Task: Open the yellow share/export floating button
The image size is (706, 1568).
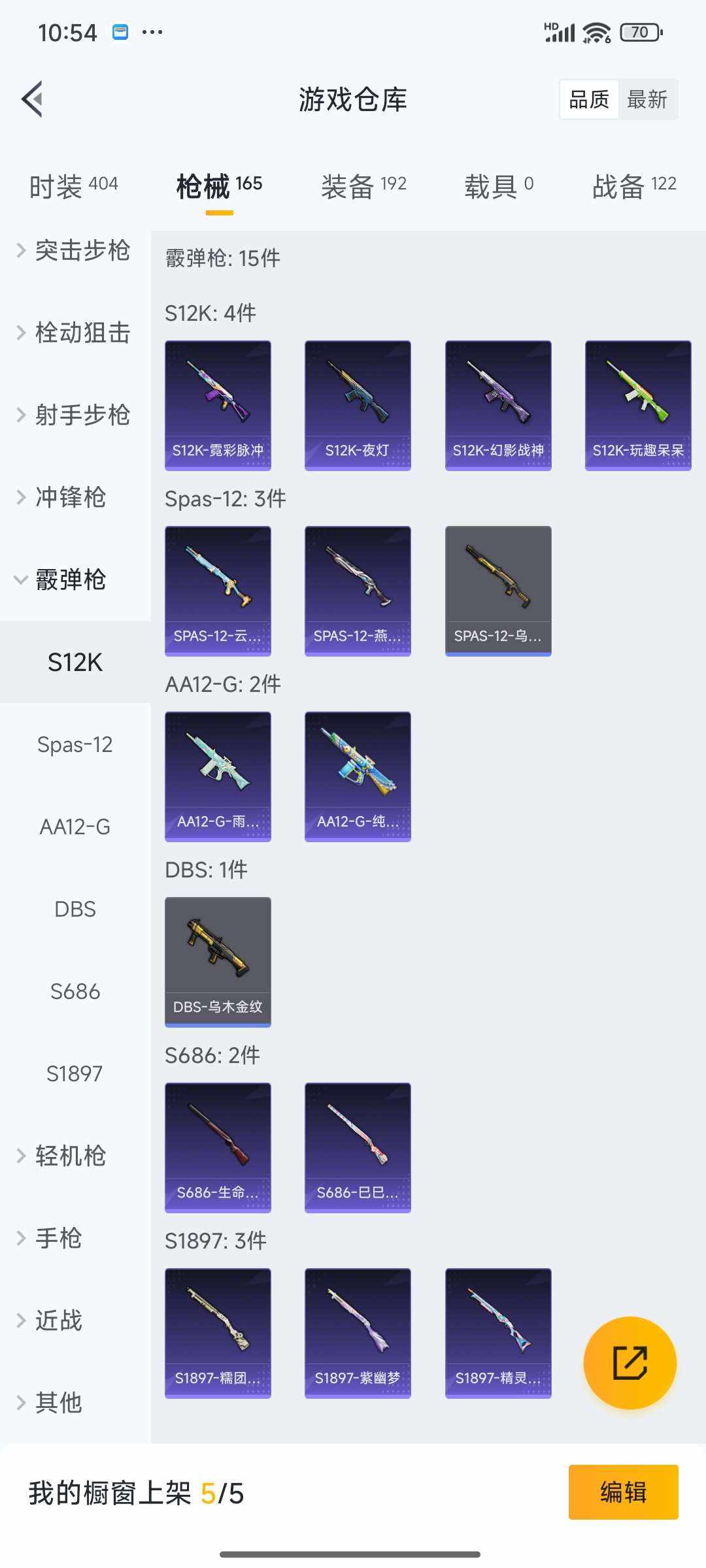Action: click(x=630, y=1362)
